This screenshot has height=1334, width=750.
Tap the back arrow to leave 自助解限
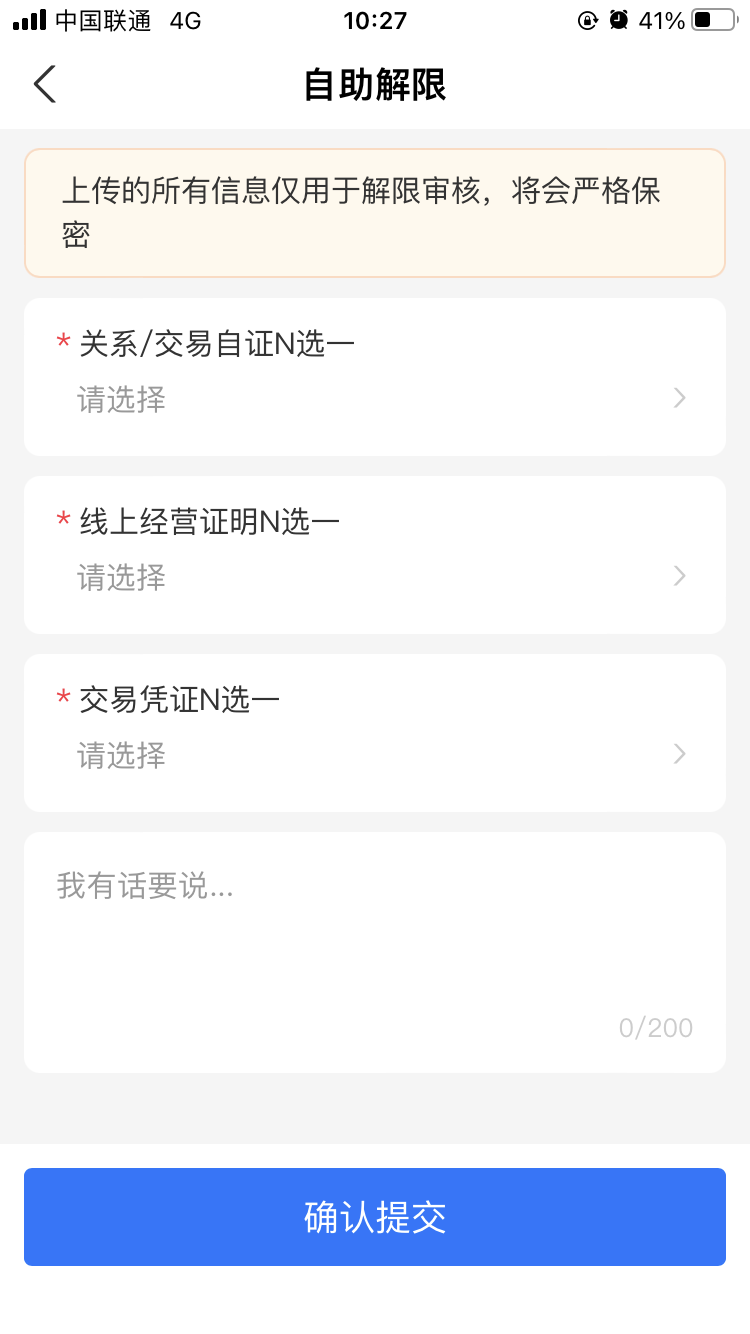click(x=44, y=84)
